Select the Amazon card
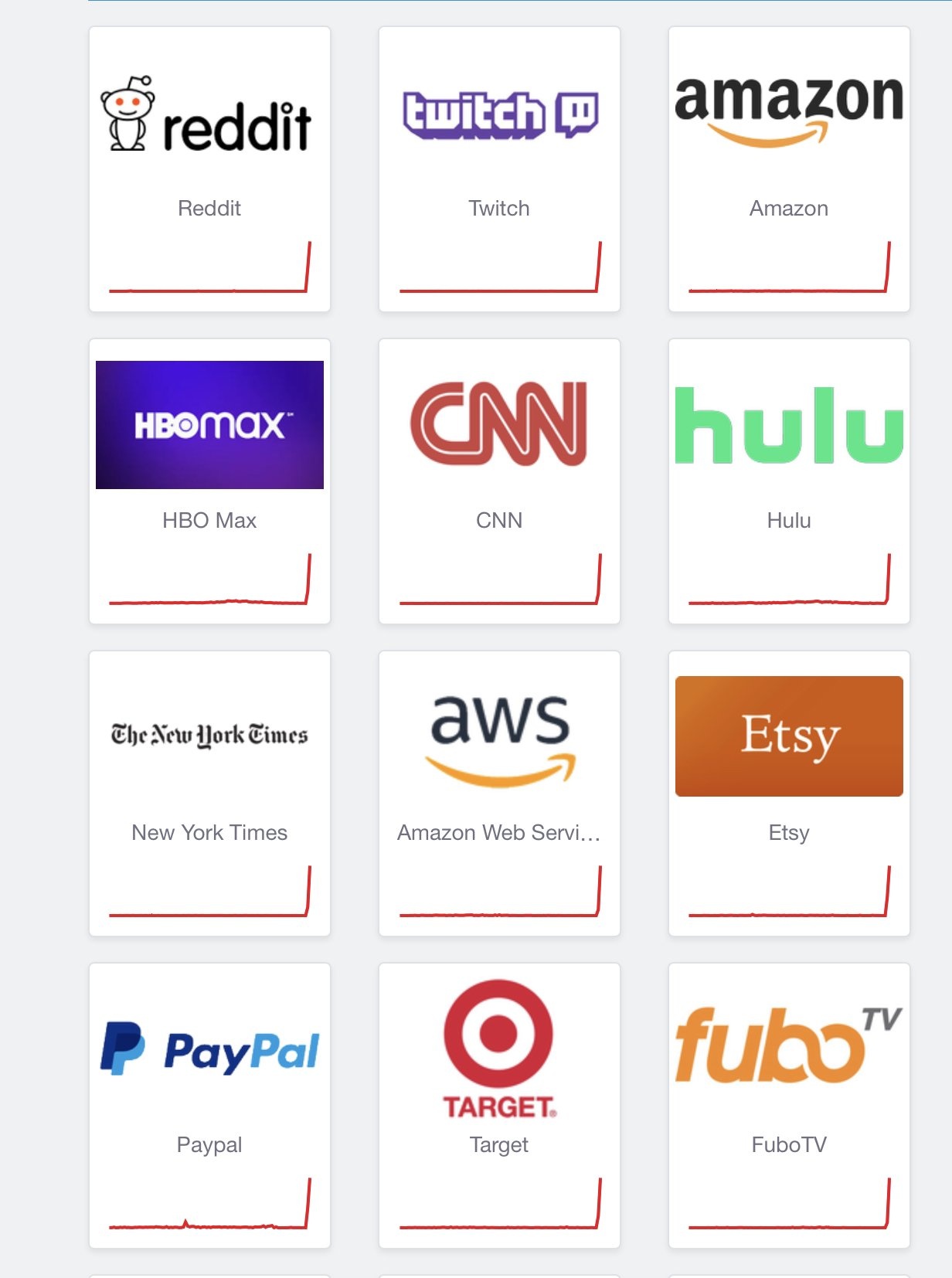Screen dimensions: 952x1278 [x=789, y=169]
